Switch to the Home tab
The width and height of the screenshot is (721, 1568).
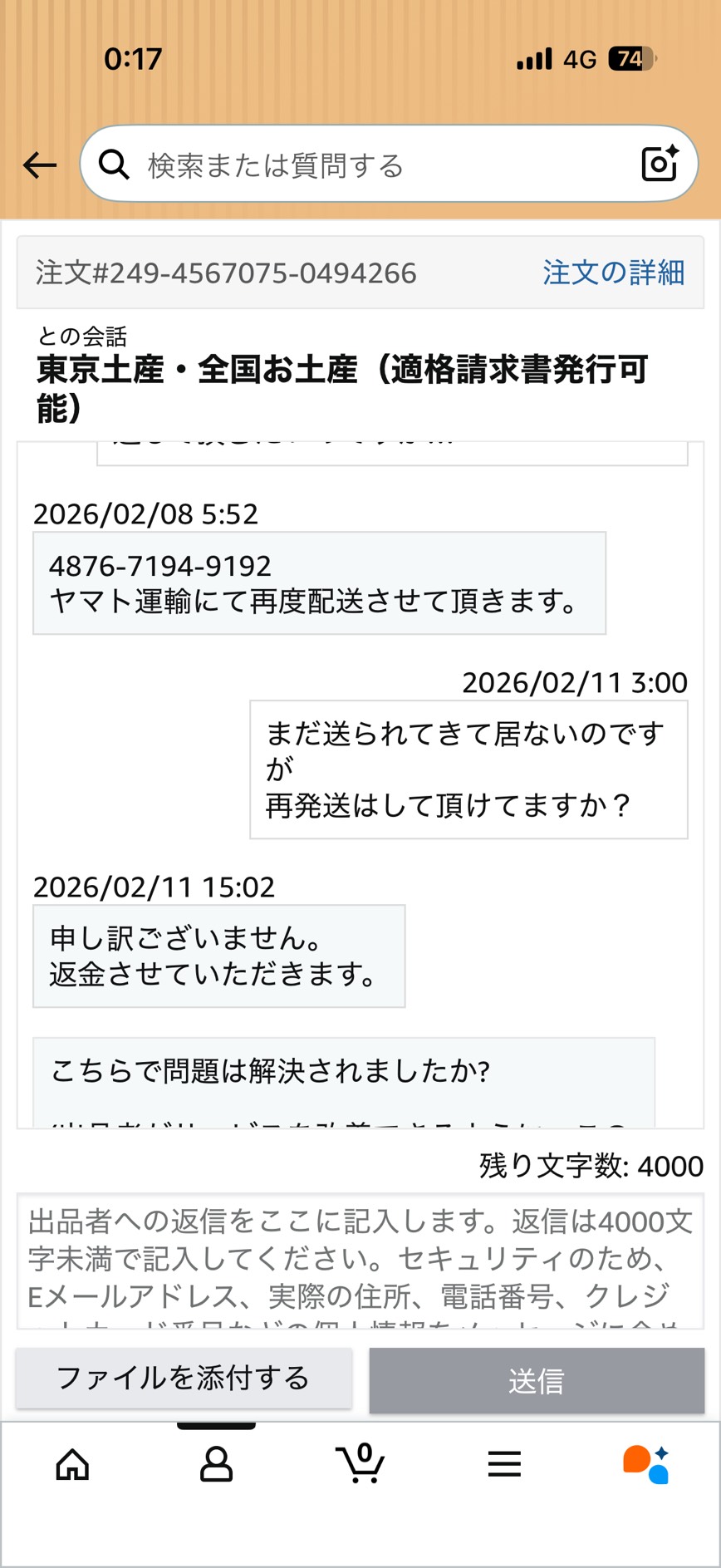tap(72, 1464)
